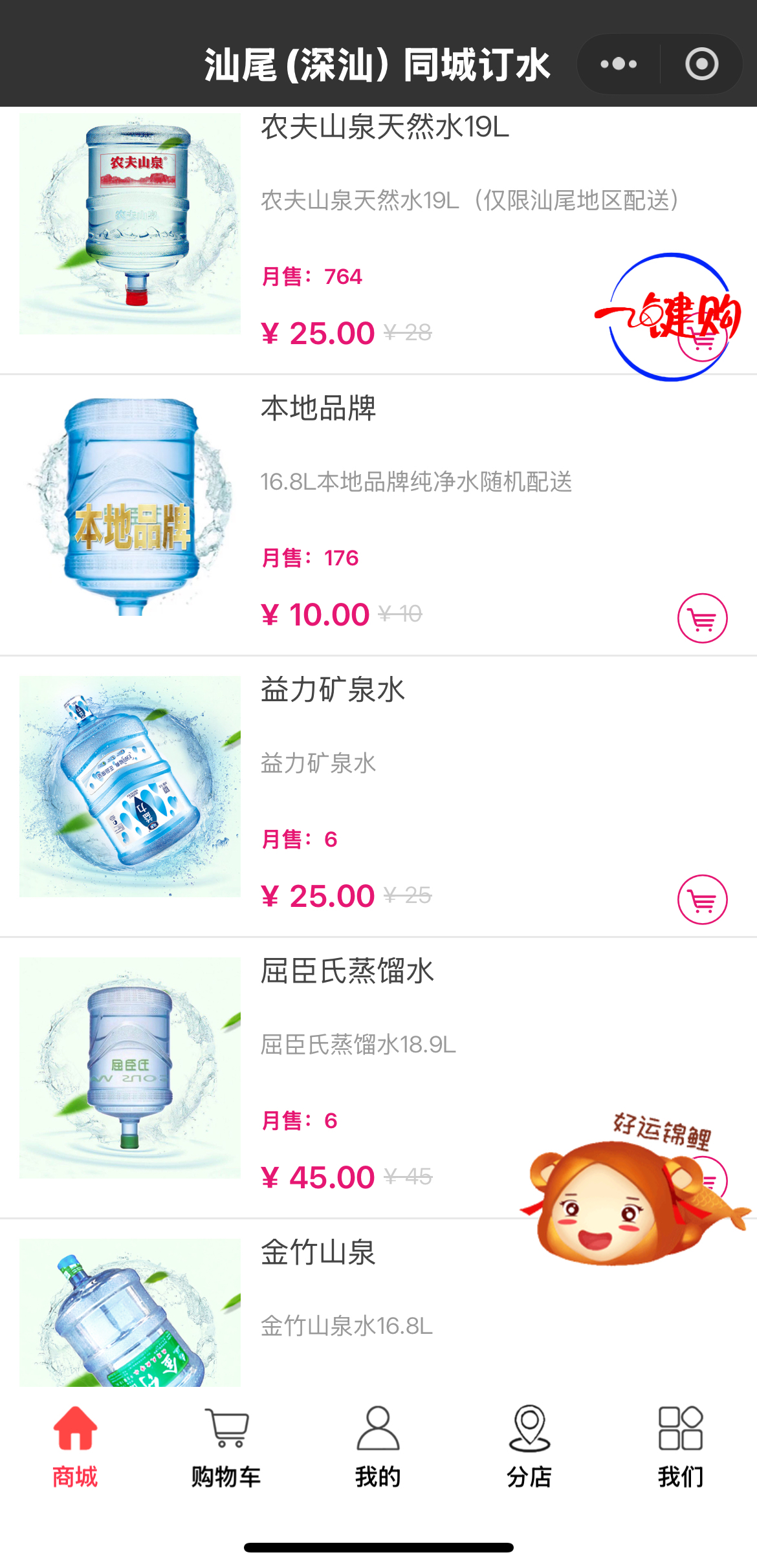Open the 我们 tab
The image size is (757, 1568).
(x=681, y=1446)
